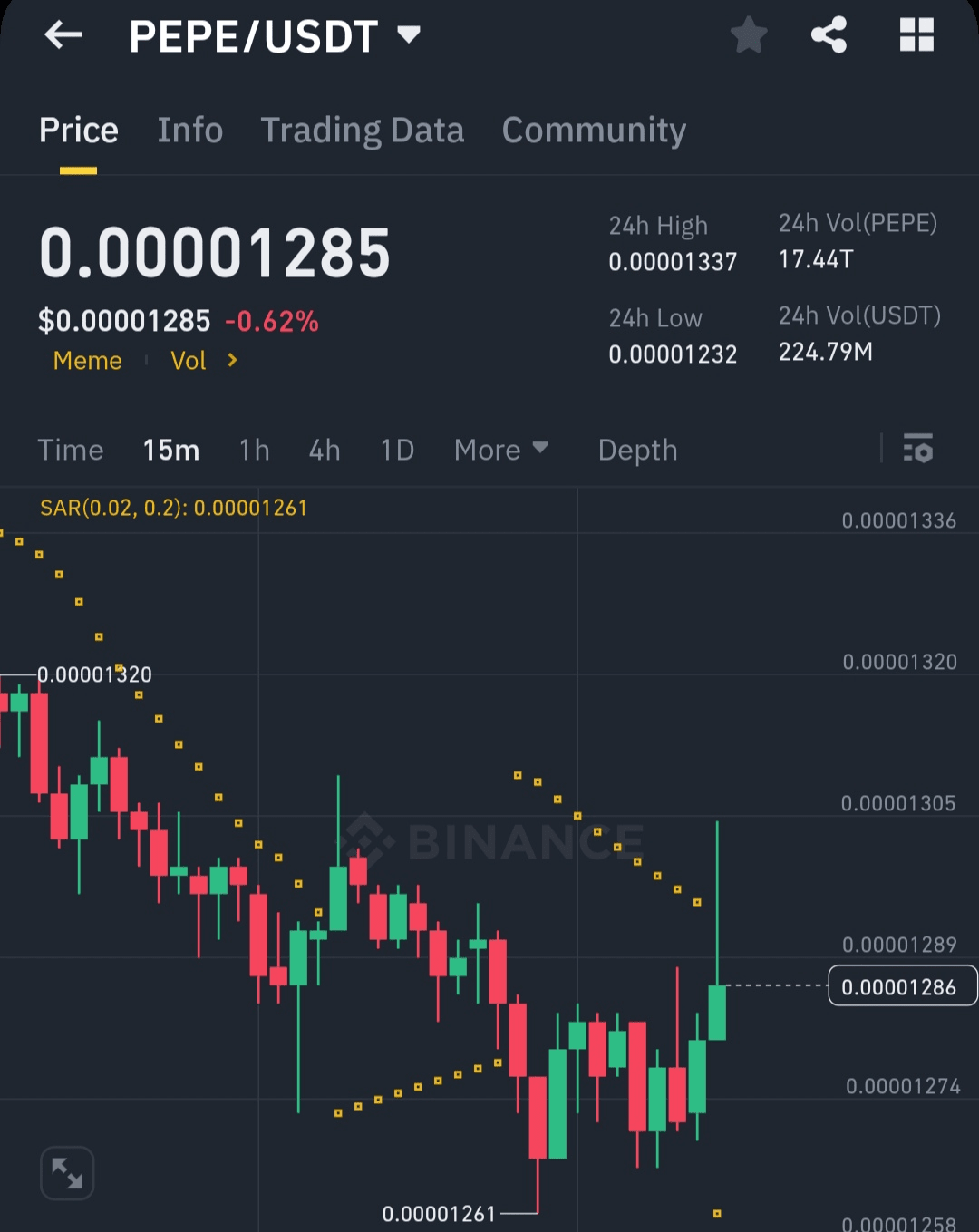Select the 1D chart interval
The width and height of the screenshot is (979, 1232).
[x=397, y=451]
